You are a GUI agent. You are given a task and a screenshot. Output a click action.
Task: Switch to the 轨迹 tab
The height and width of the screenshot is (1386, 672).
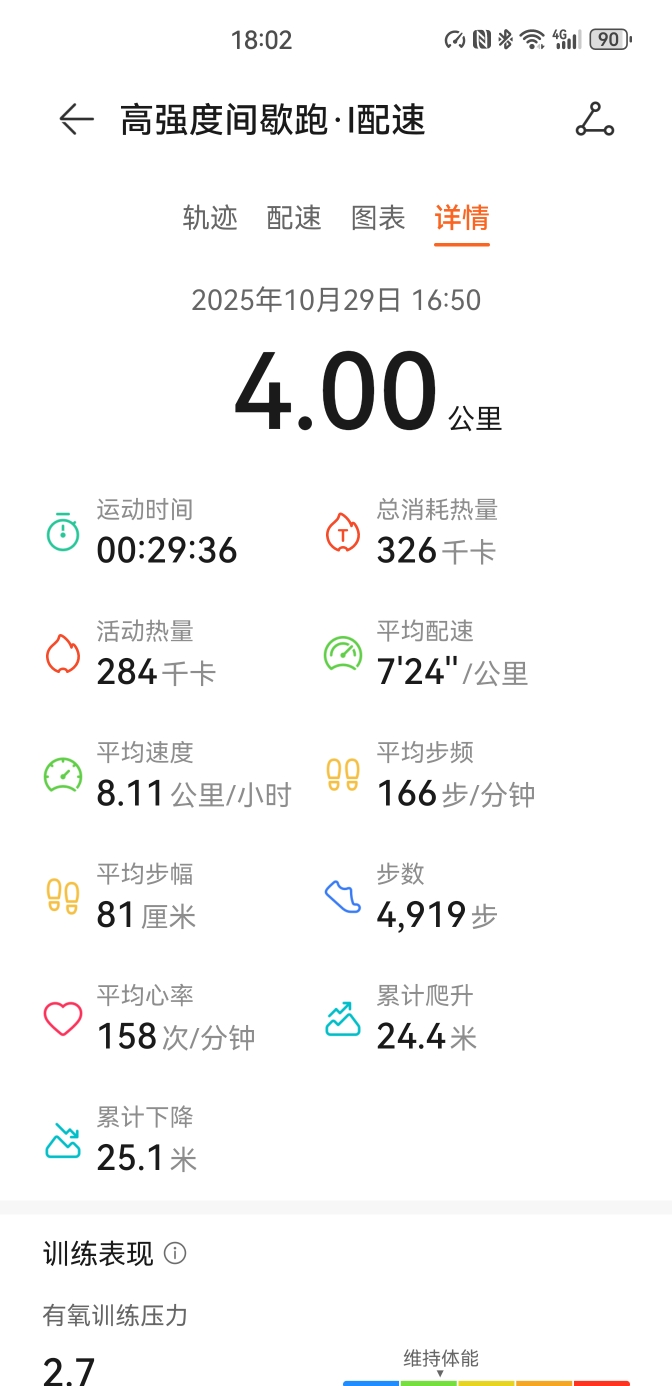(x=210, y=218)
